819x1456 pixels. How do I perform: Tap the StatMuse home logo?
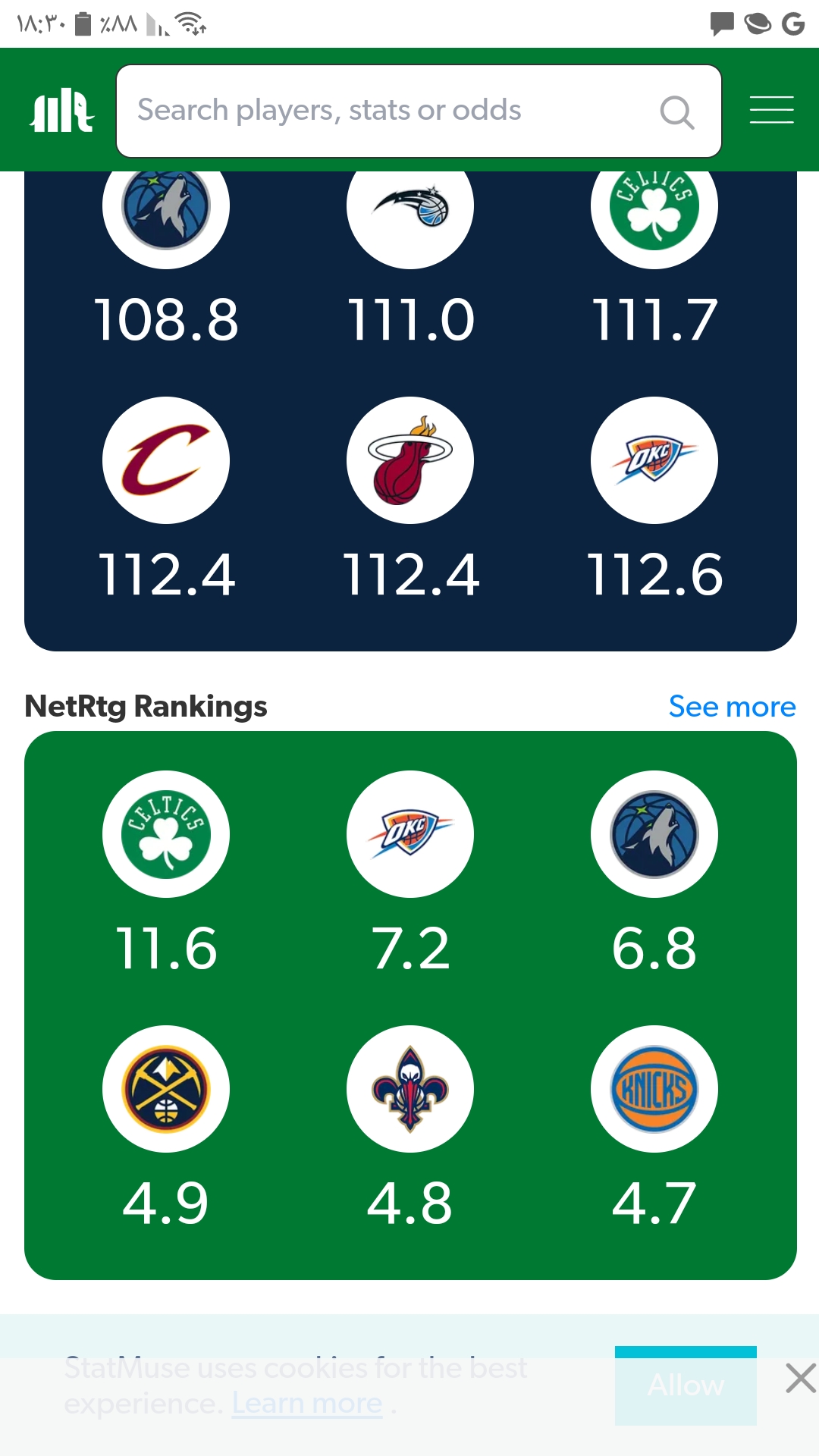tap(61, 111)
